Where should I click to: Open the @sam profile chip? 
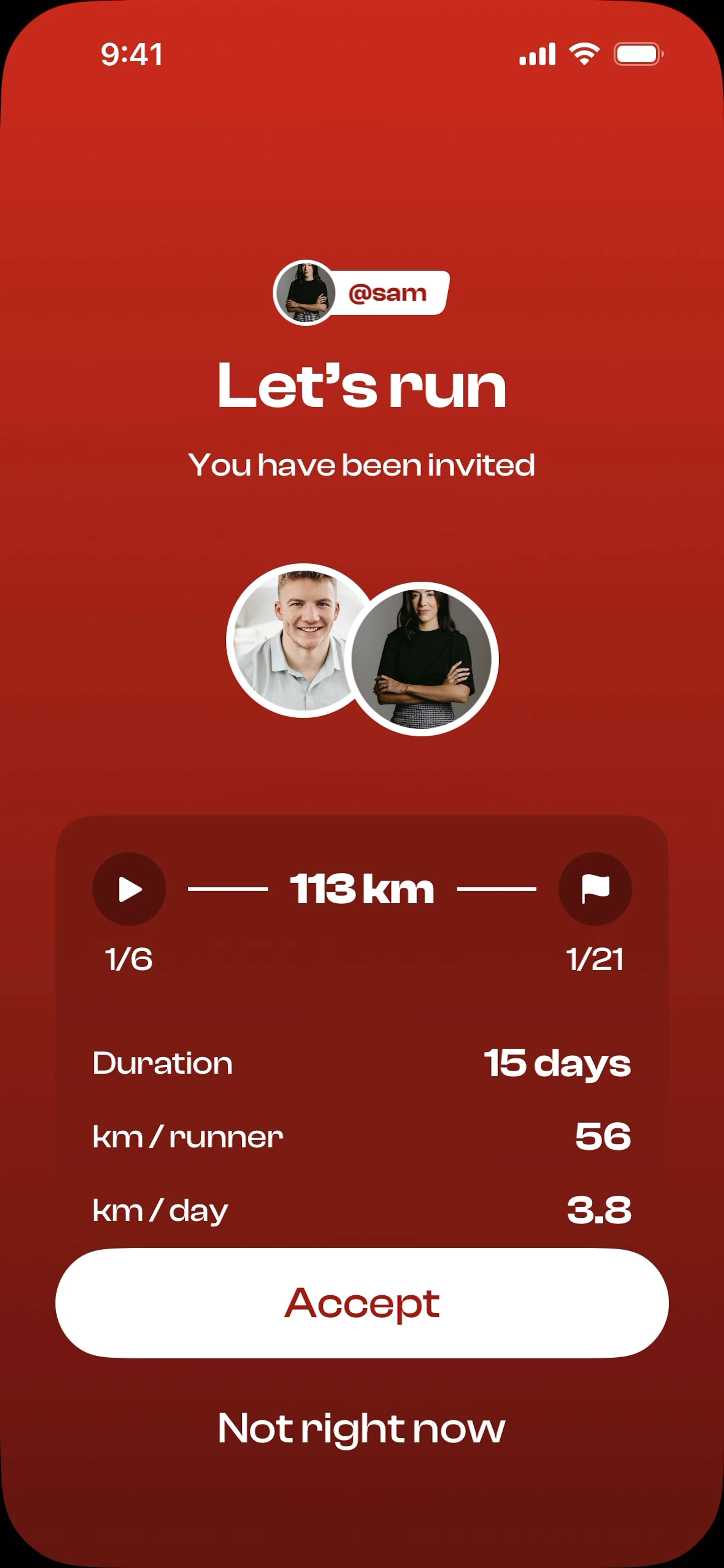coord(362,293)
